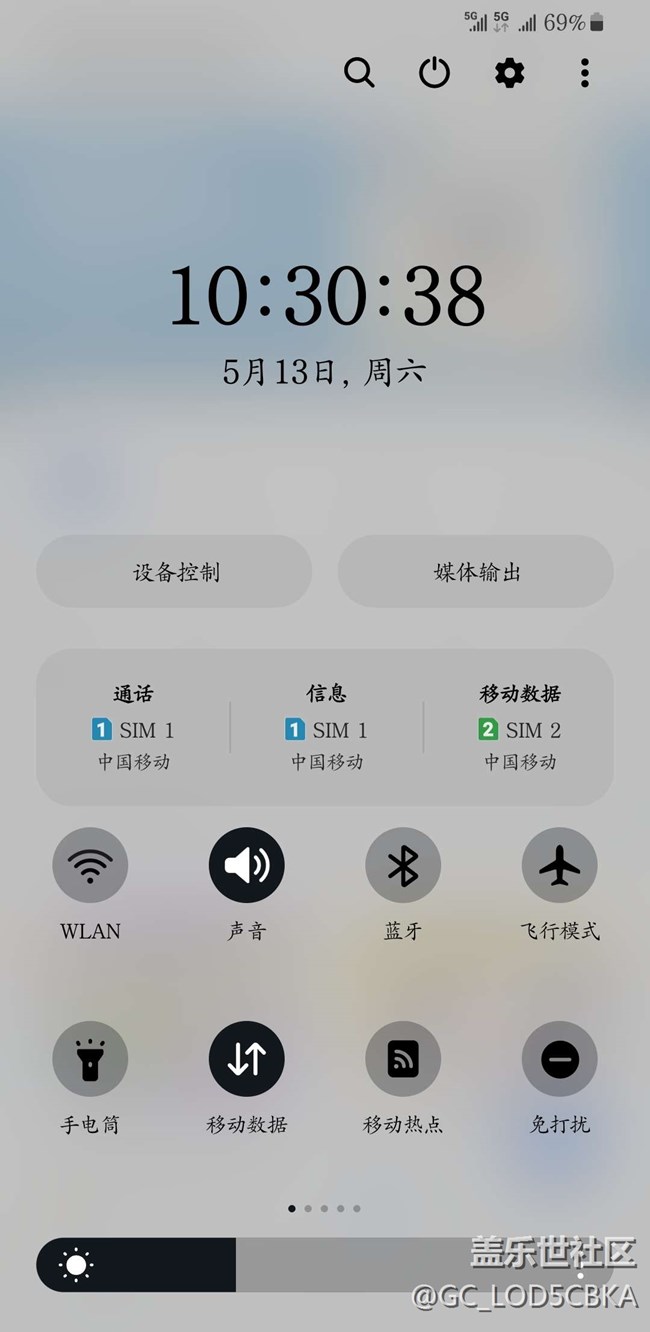Turn on 免打扰 do not disturb
Image resolution: width=650 pixels, height=1332 pixels.
click(560, 1059)
